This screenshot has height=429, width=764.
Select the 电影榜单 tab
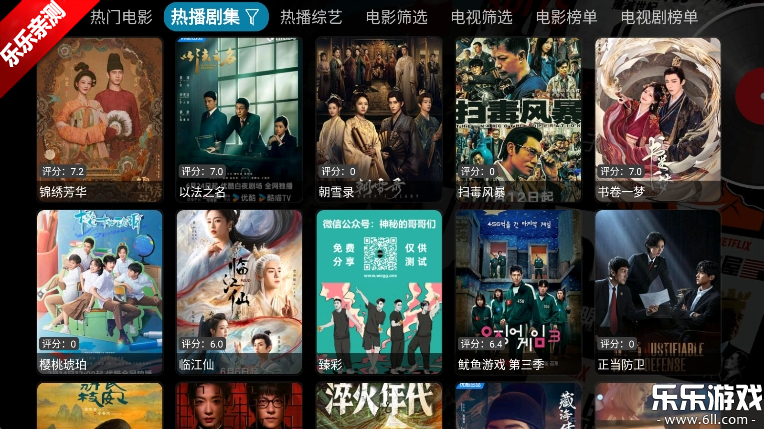click(x=566, y=17)
